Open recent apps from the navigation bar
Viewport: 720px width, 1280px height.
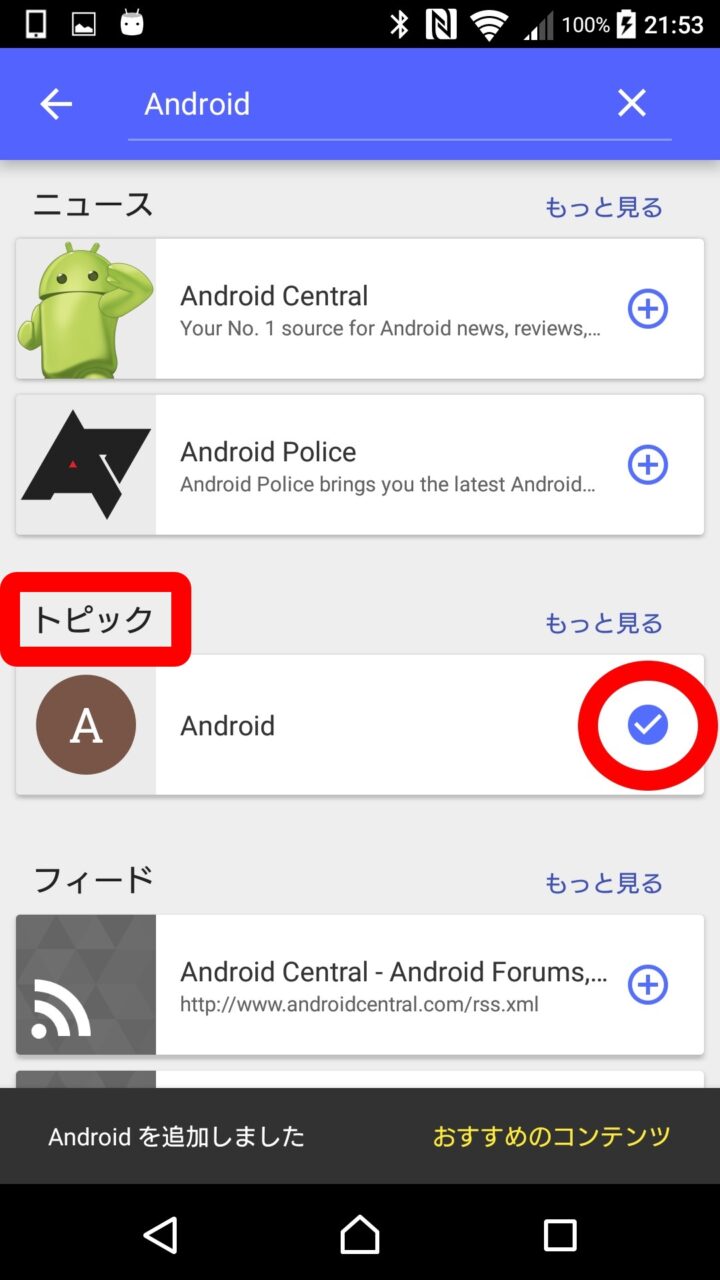pos(560,1235)
